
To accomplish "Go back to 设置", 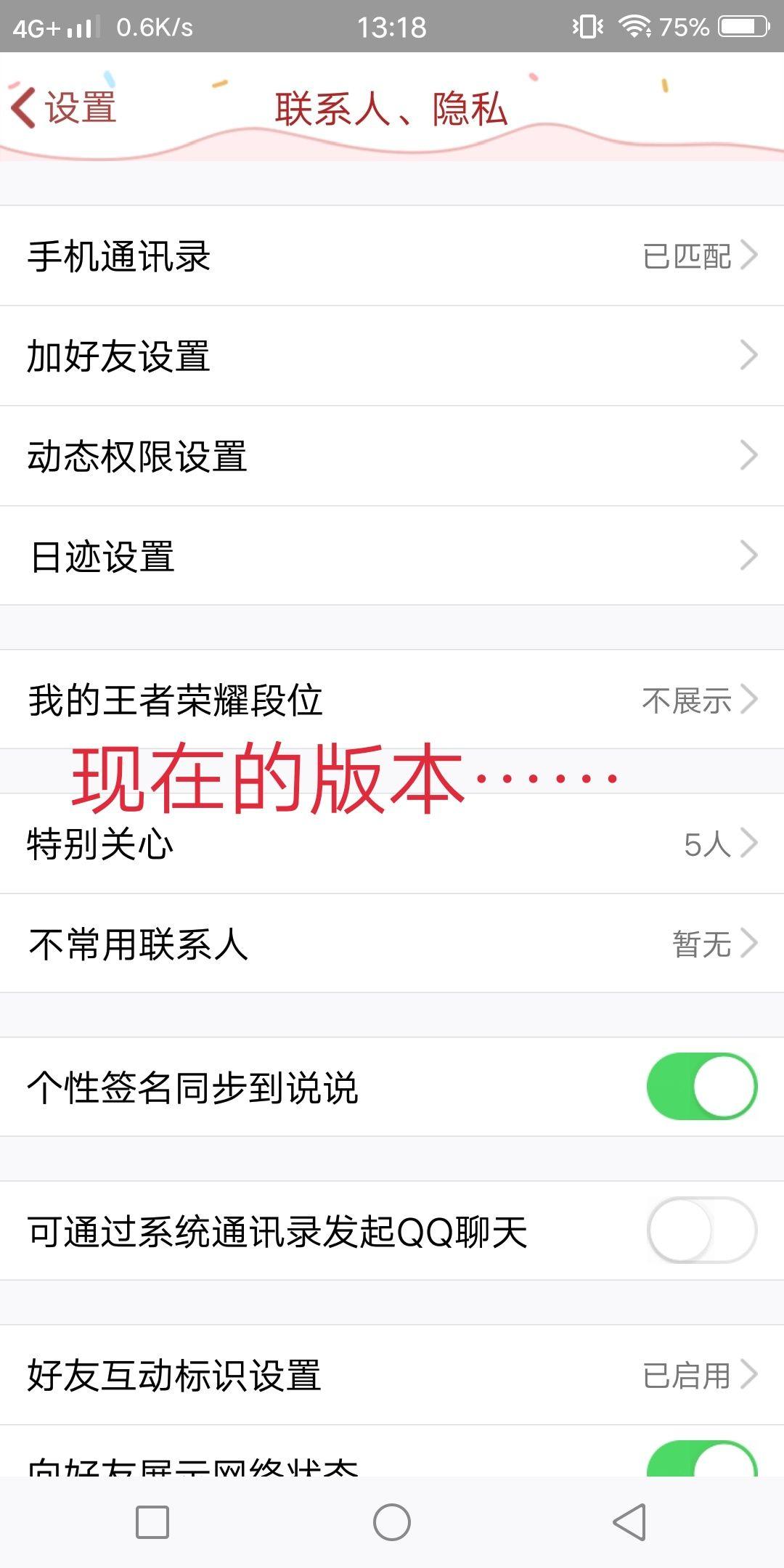I will coord(64,108).
